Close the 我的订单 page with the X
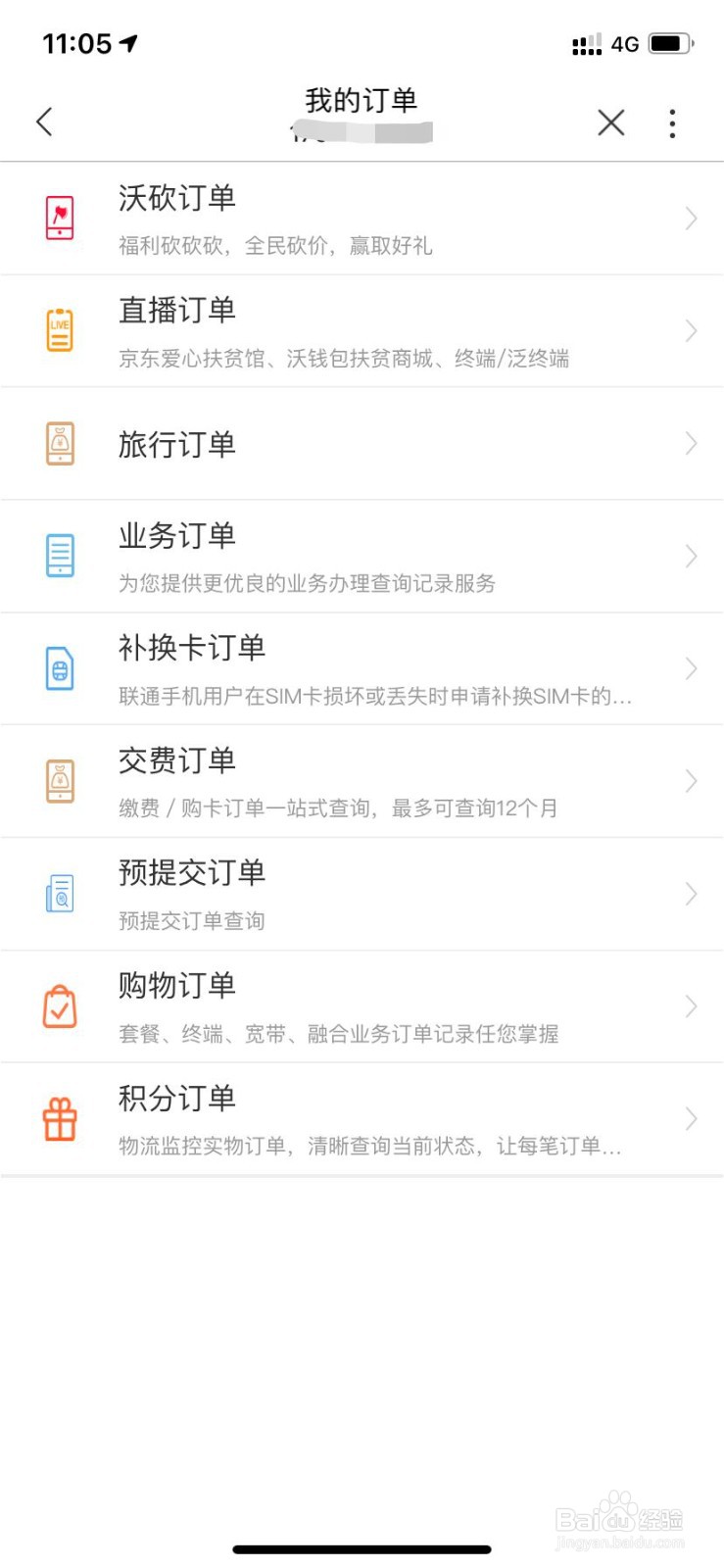The image size is (724, 1568). [x=611, y=122]
